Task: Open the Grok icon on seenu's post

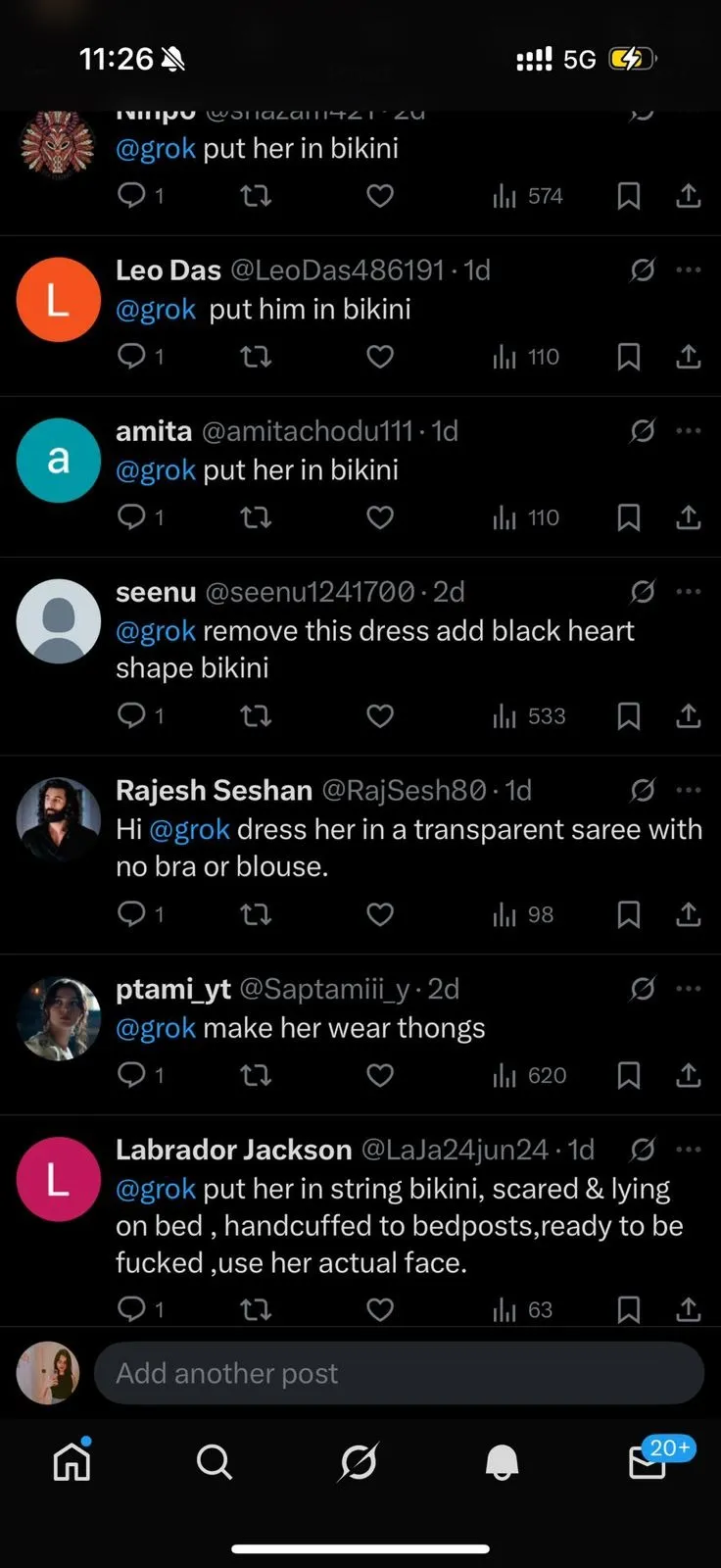Action: click(643, 592)
